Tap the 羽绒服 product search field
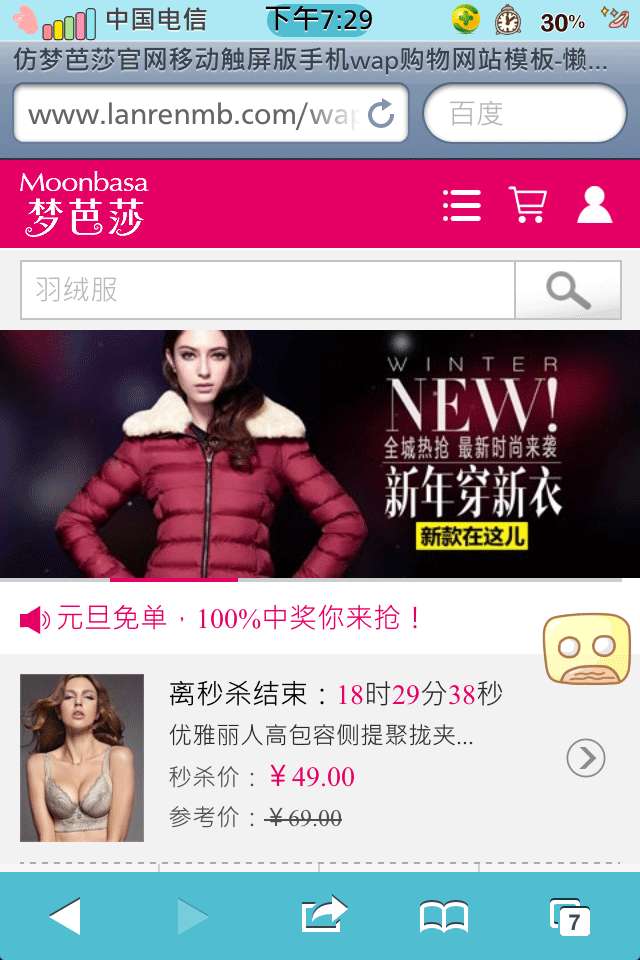 (x=267, y=290)
